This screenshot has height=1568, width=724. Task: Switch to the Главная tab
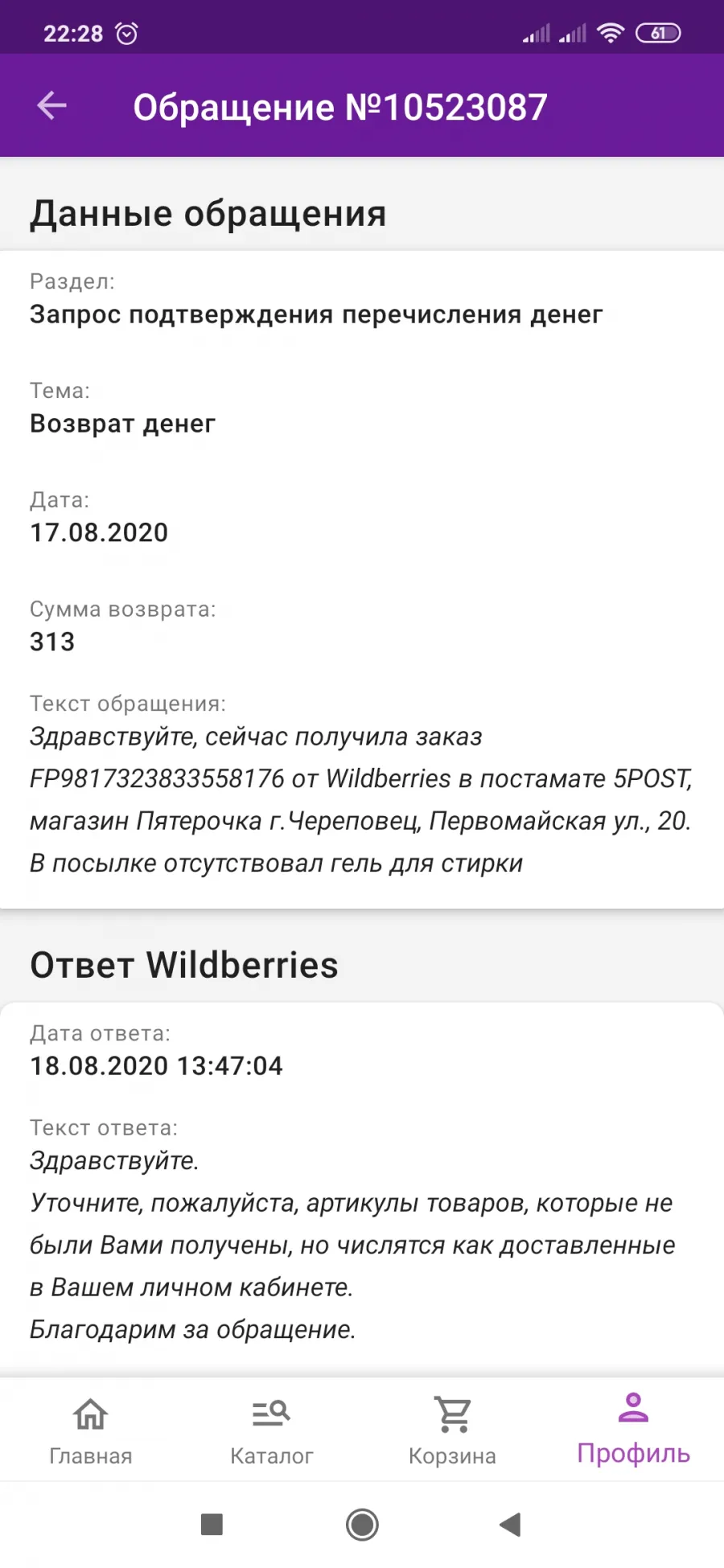91,1430
